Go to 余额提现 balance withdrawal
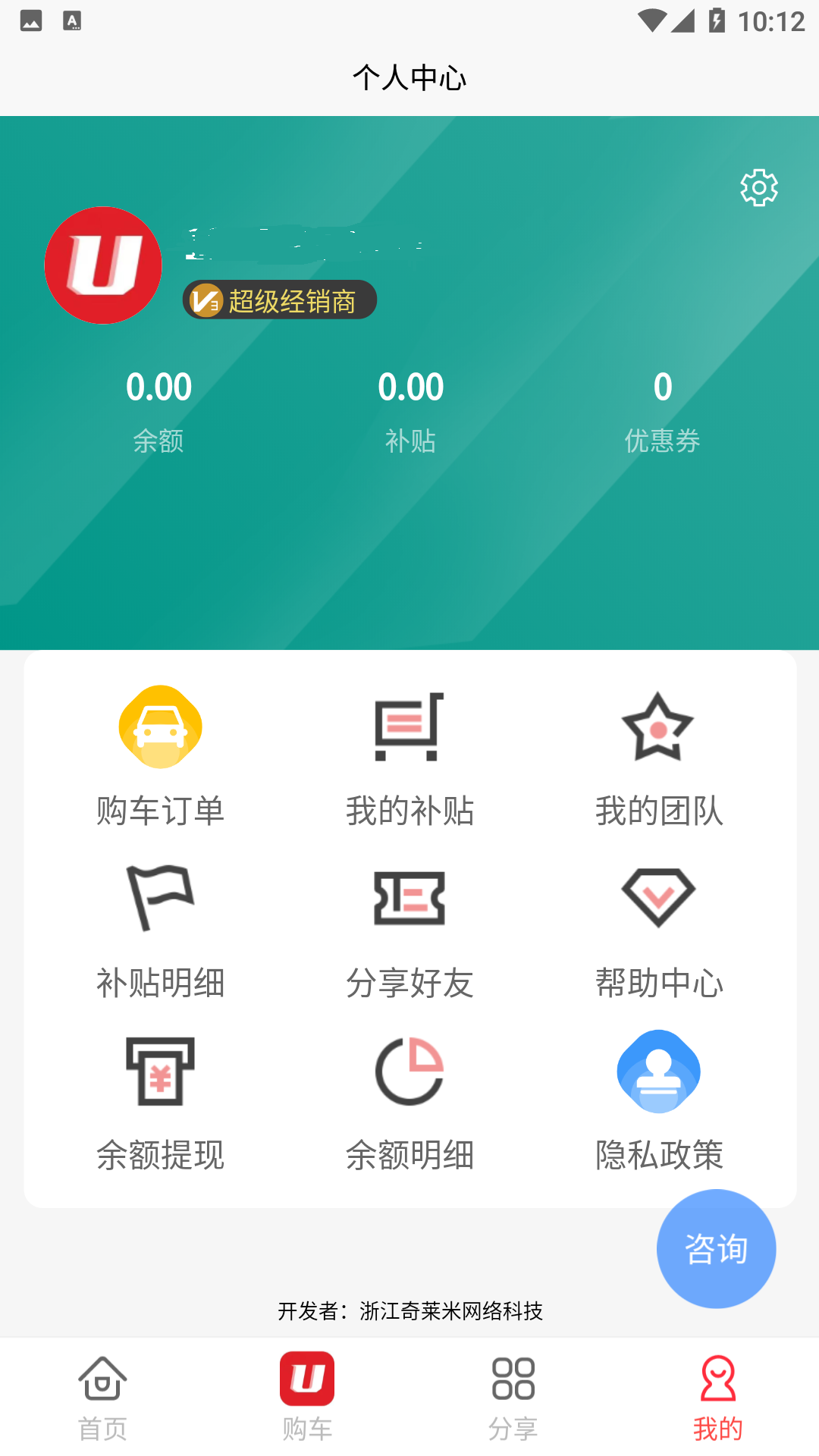 (161, 1102)
